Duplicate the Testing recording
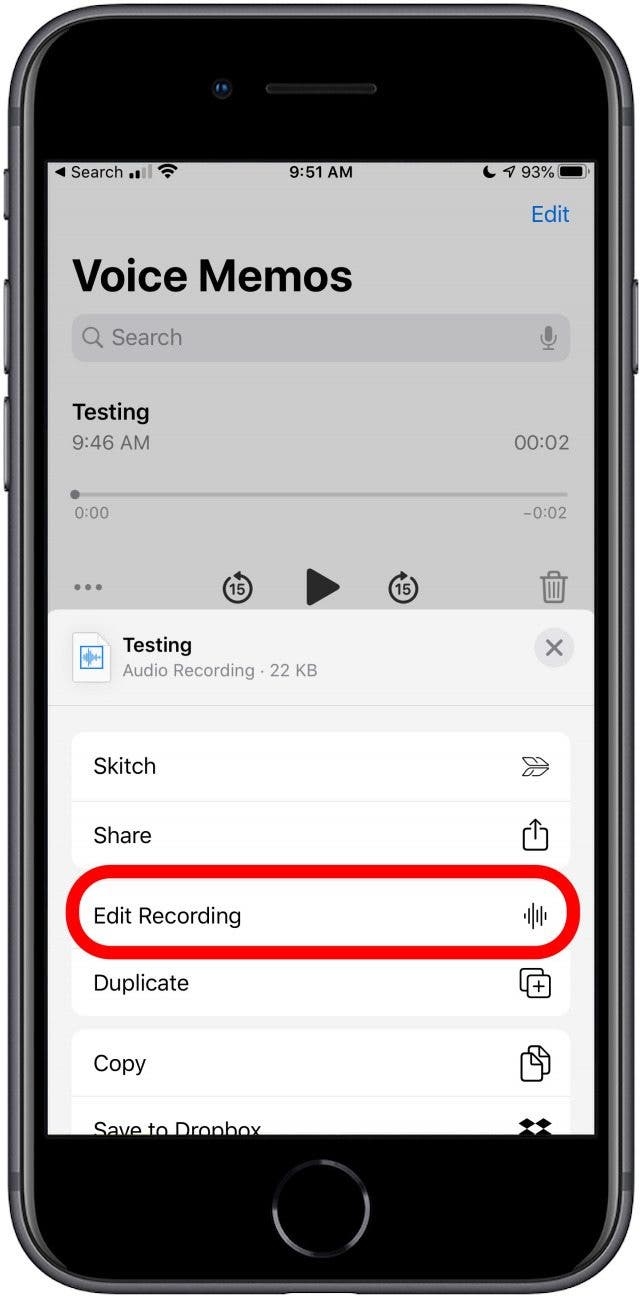The height and width of the screenshot is (1298, 642). click(x=320, y=983)
